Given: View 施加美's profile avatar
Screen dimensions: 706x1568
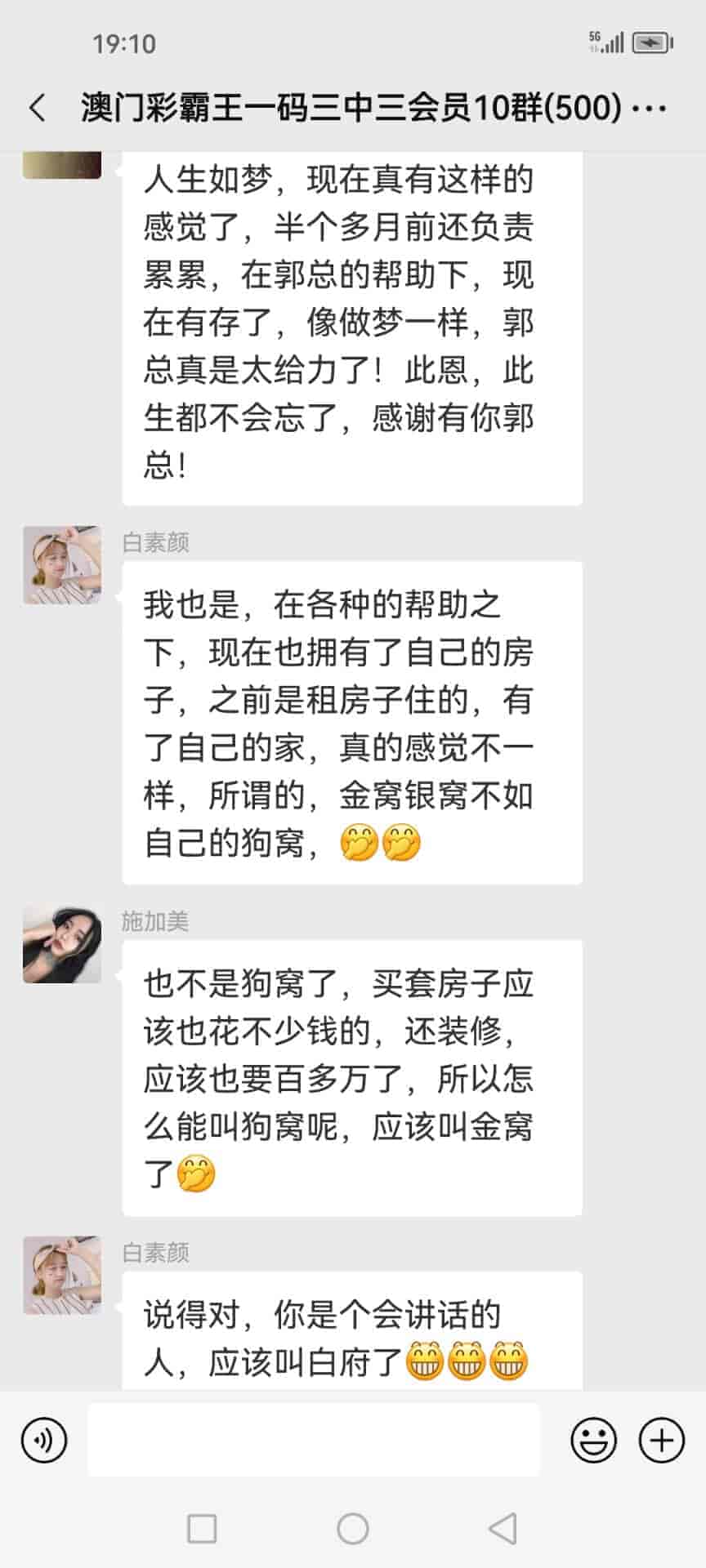Looking at the screenshot, I should click(x=62, y=944).
